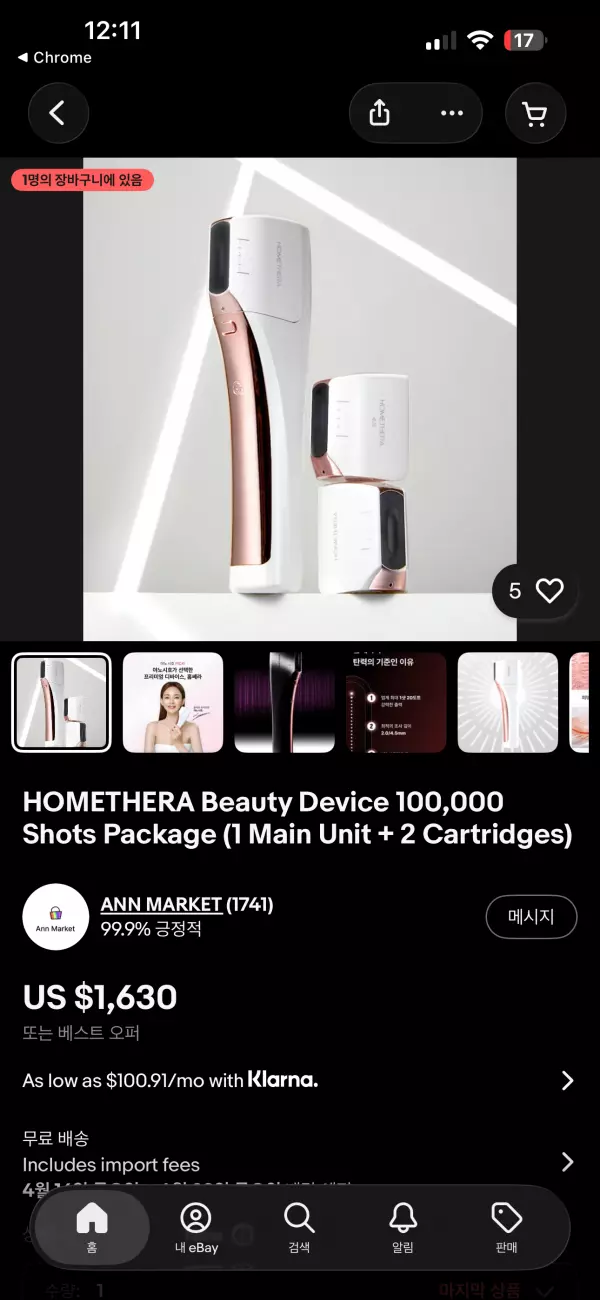Return to Chrome via status bar link
The height and width of the screenshot is (1300, 600).
(x=55, y=58)
